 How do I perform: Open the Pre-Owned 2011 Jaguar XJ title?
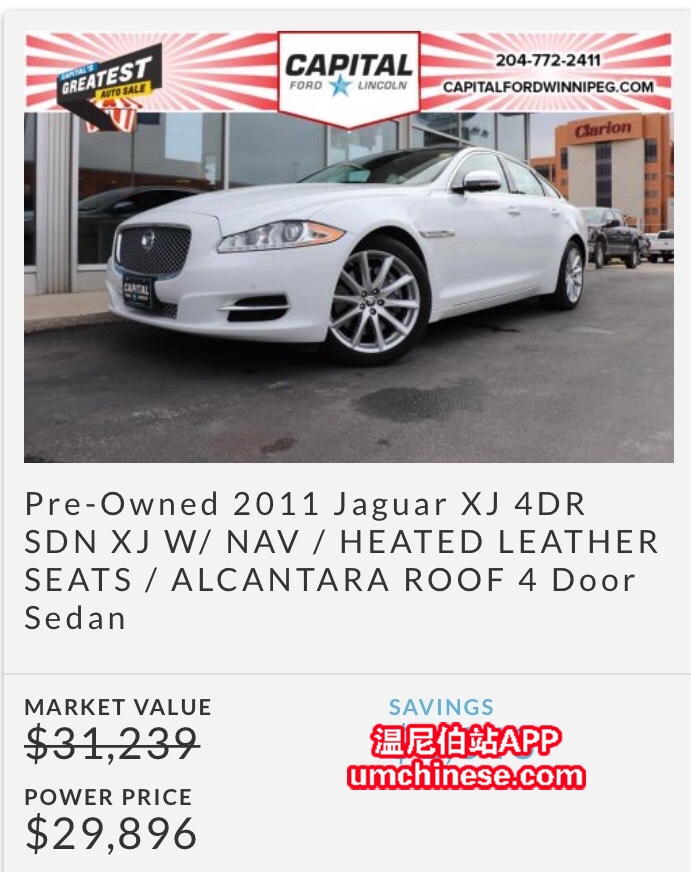342,560
